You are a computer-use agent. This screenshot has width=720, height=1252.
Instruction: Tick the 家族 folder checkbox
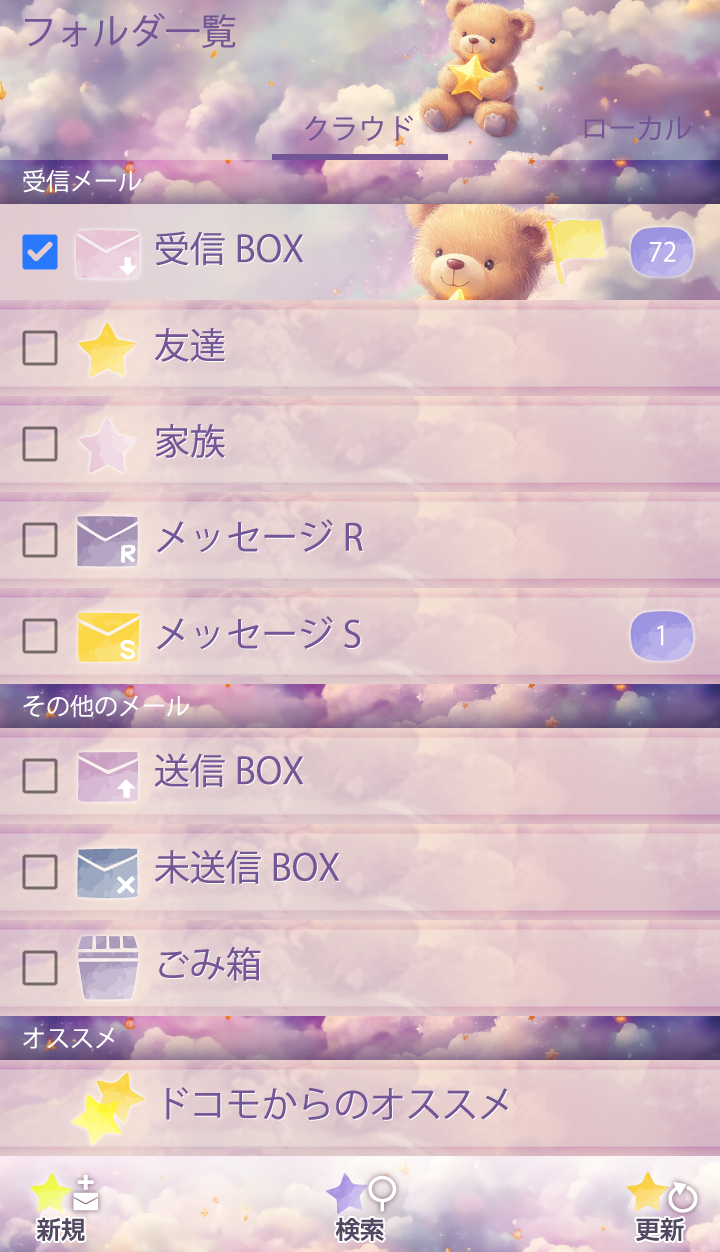(40, 443)
